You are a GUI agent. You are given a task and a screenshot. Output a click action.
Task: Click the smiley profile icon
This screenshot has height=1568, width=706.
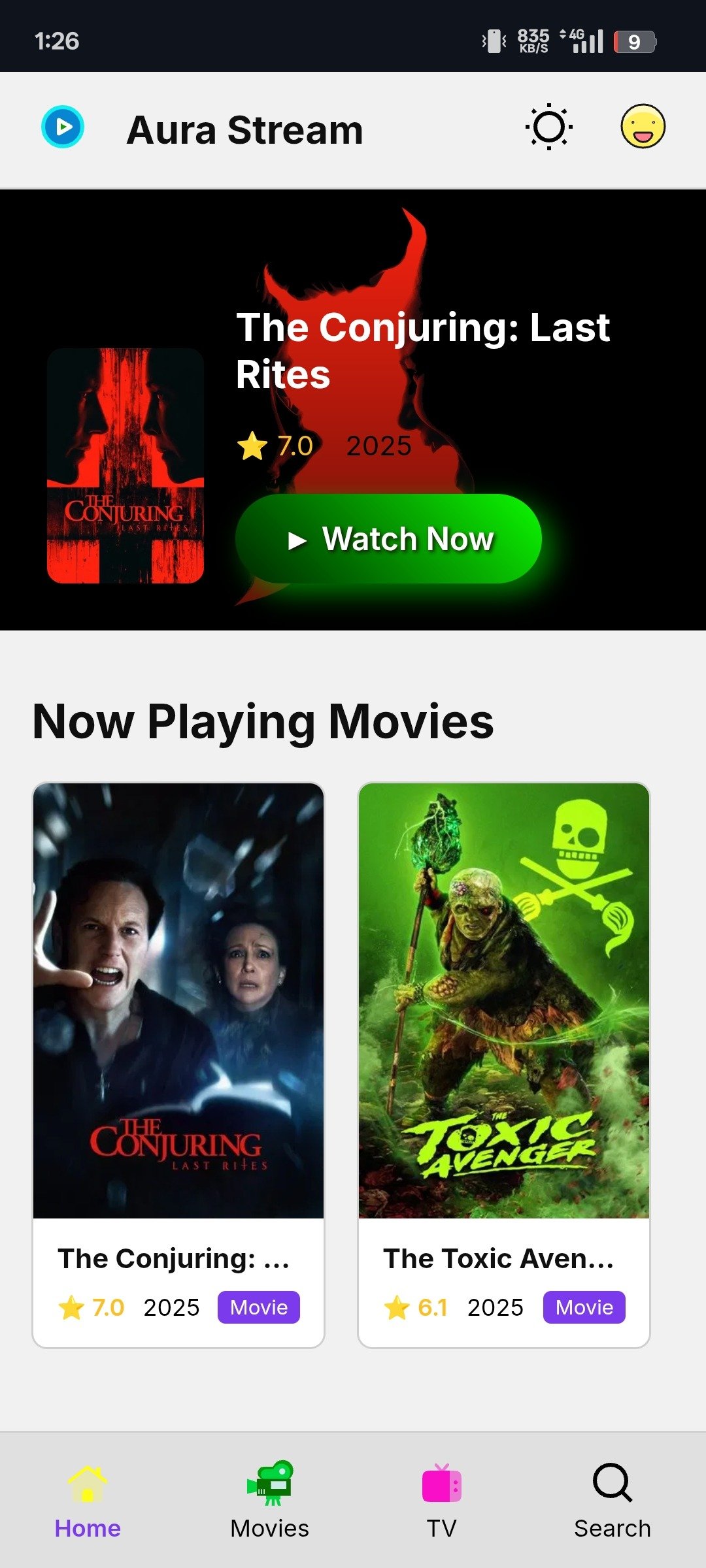coord(643,128)
